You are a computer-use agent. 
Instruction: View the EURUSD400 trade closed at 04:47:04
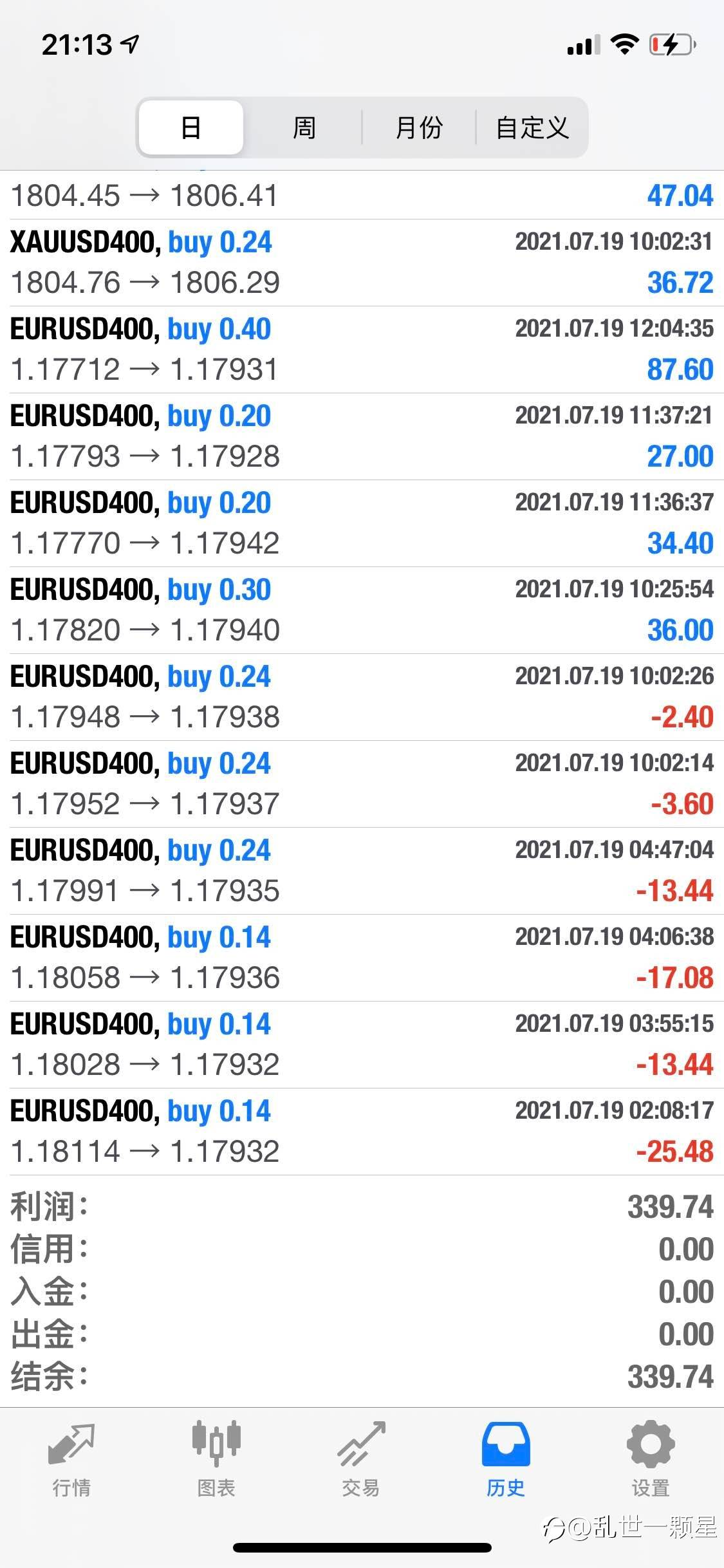tap(362, 871)
